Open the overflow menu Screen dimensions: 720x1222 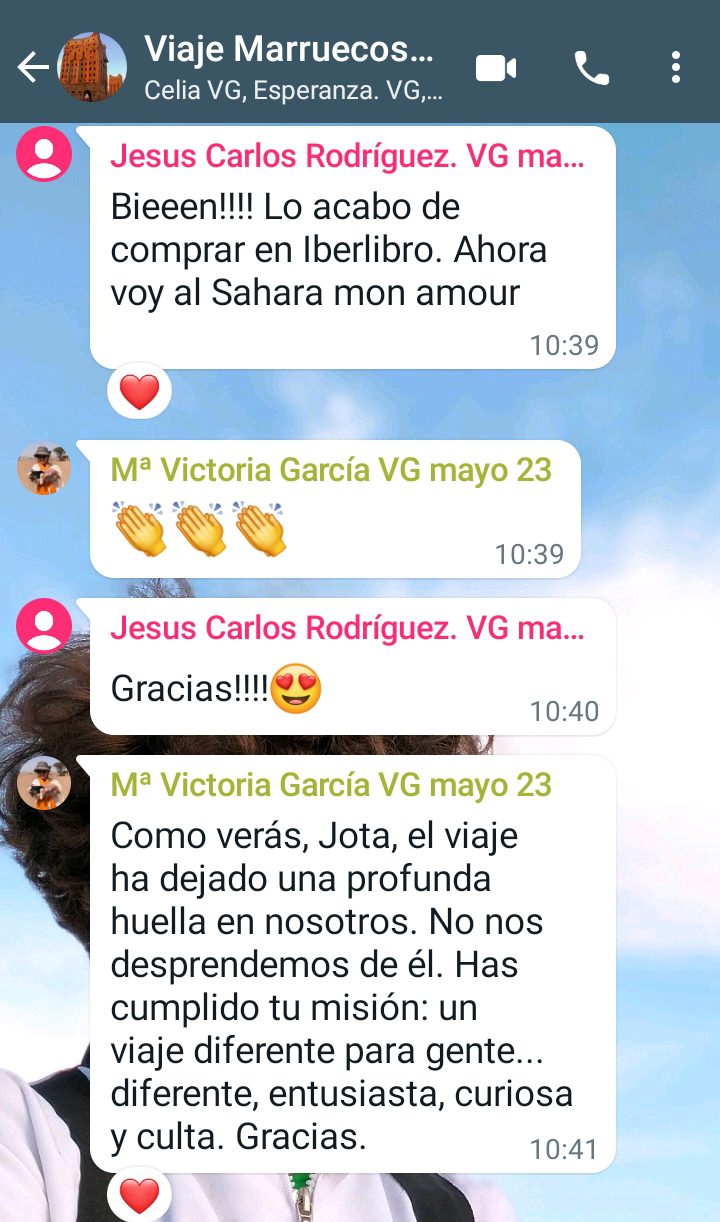[676, 68]
